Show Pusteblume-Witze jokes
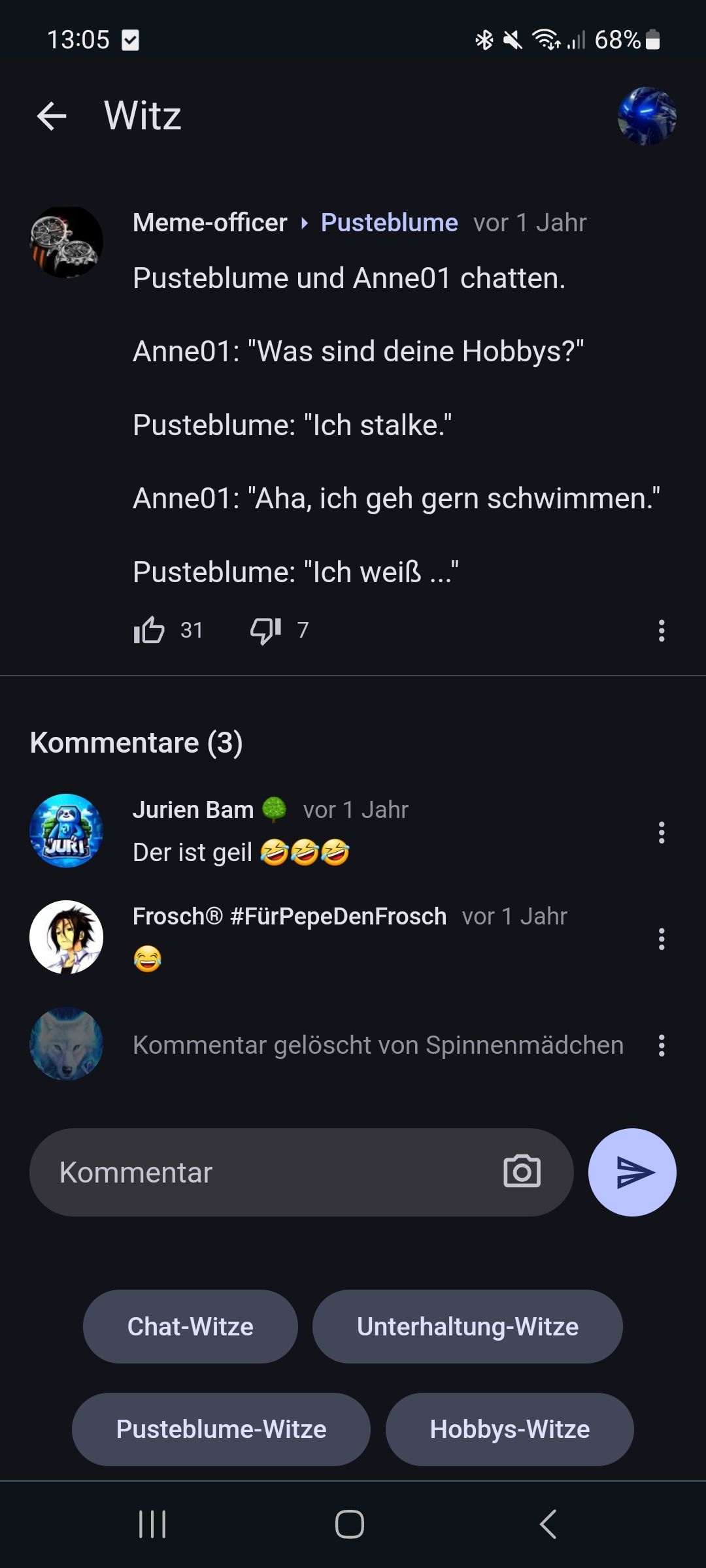The width and height of the screenshot is (706, 1568). pyautogui.click(x=221, y=1429)
